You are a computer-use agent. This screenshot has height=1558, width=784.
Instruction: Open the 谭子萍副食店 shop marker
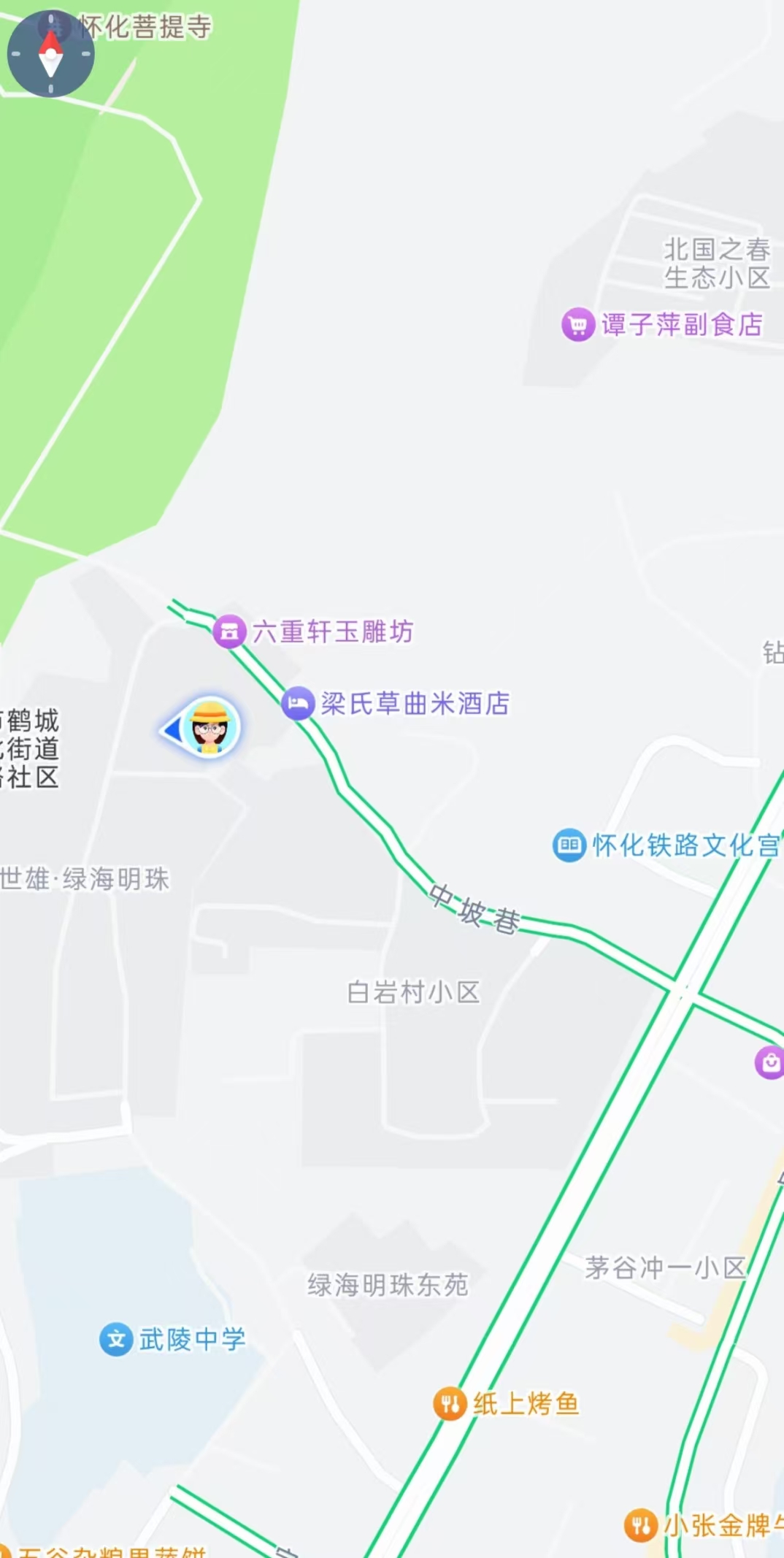(577, 325)
